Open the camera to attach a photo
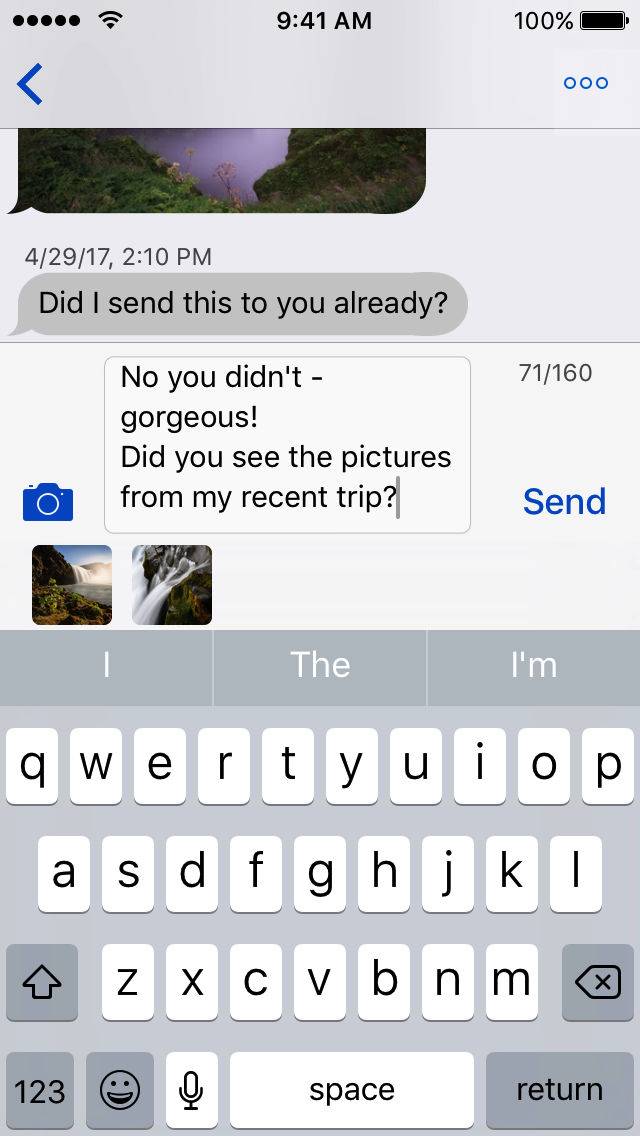The width and height of the screenshot is (640, 1136). click(48, 501)
